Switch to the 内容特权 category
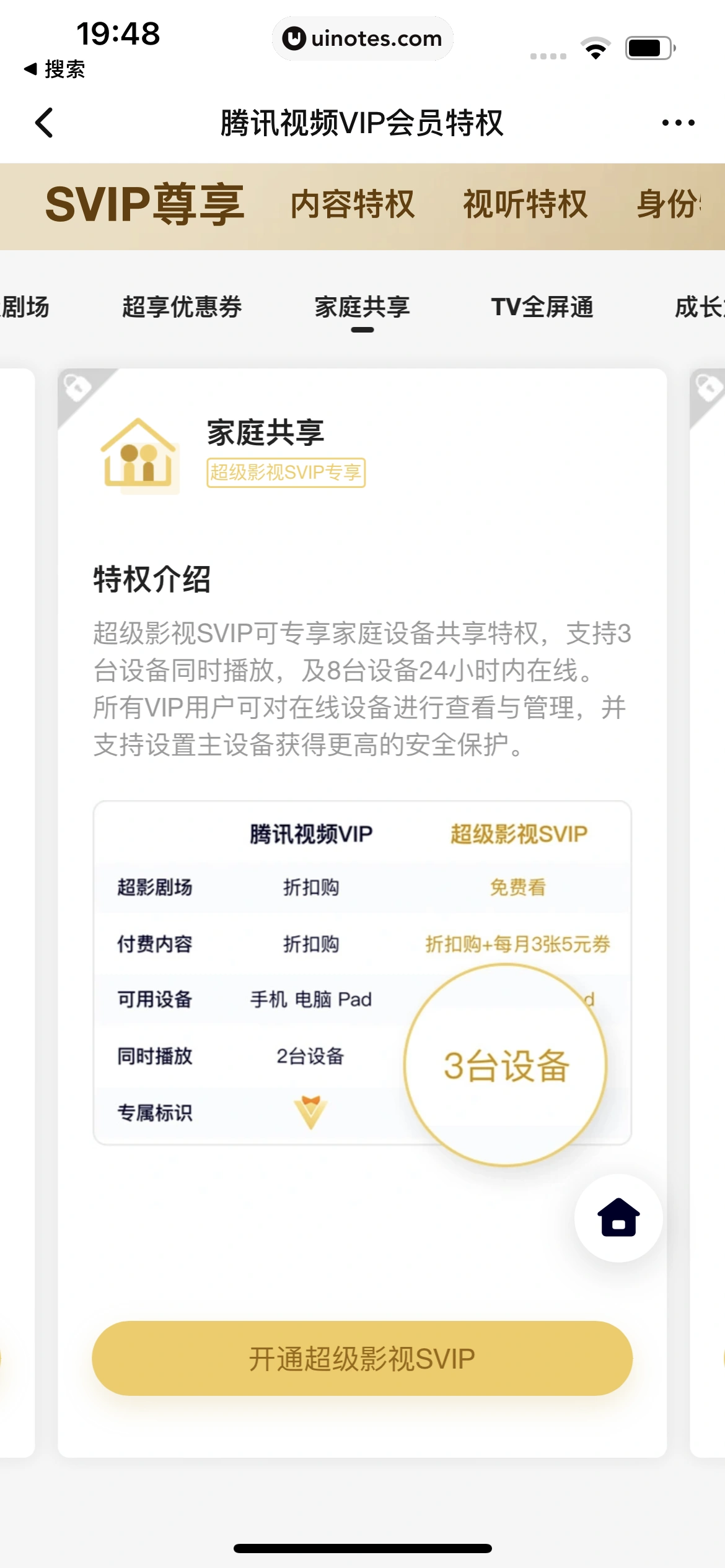The width and height of the screenshot is (725, 1568). 353,205
